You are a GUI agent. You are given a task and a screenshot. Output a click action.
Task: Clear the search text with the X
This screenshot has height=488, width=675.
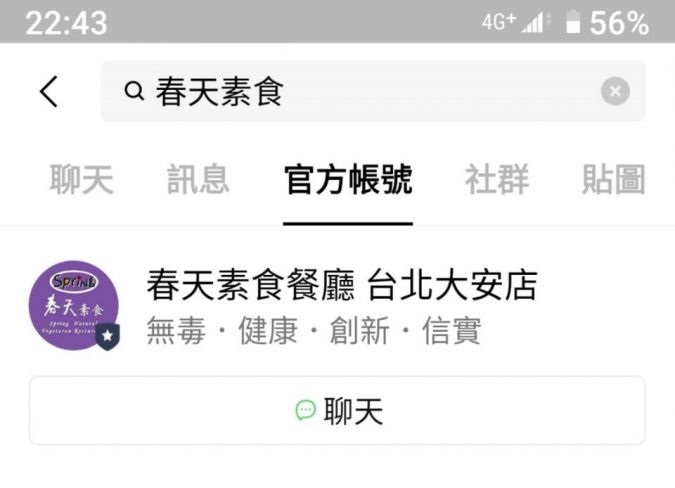[615, 92]
